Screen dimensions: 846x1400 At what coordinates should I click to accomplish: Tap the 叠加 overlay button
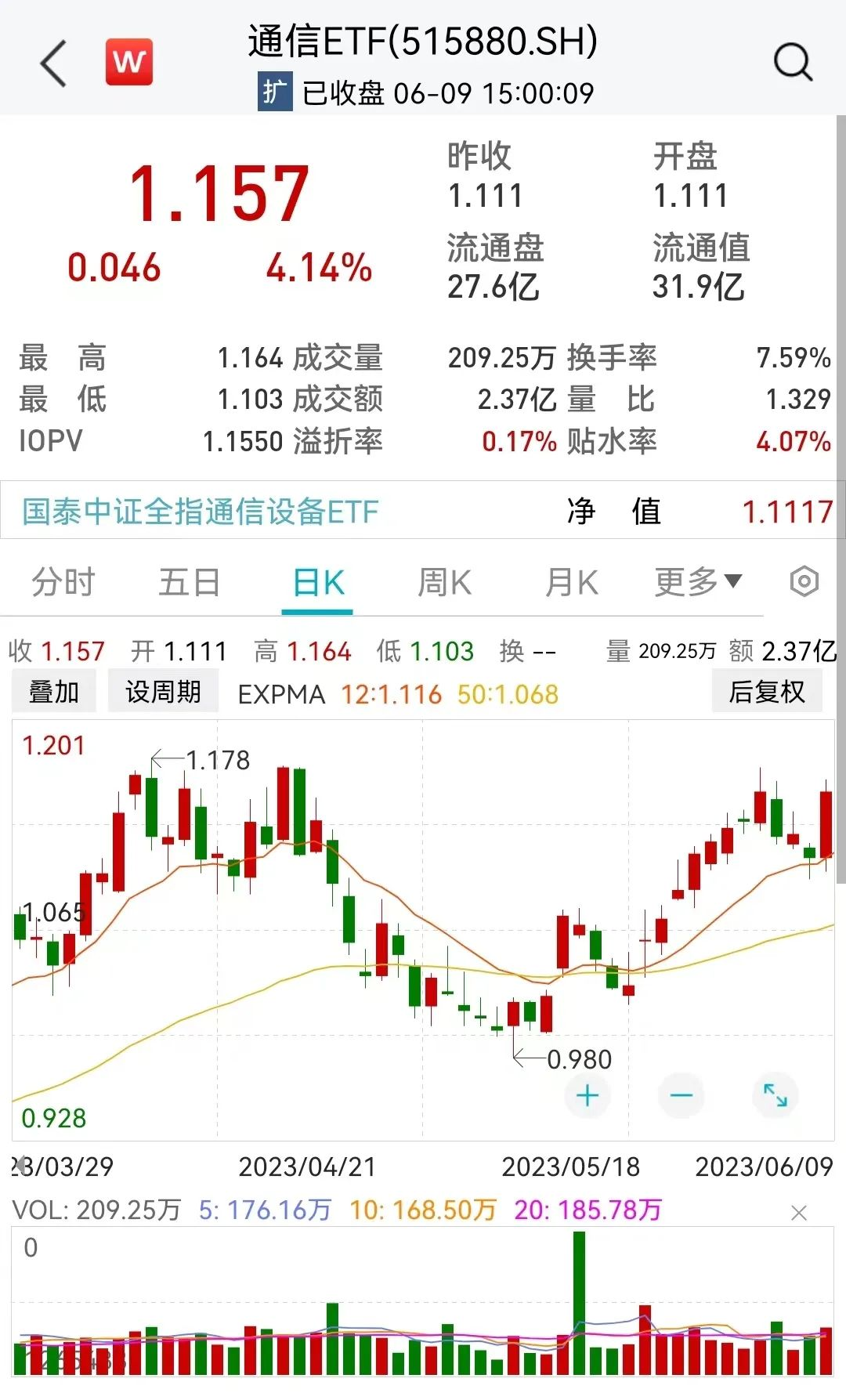tap(54, 692)
